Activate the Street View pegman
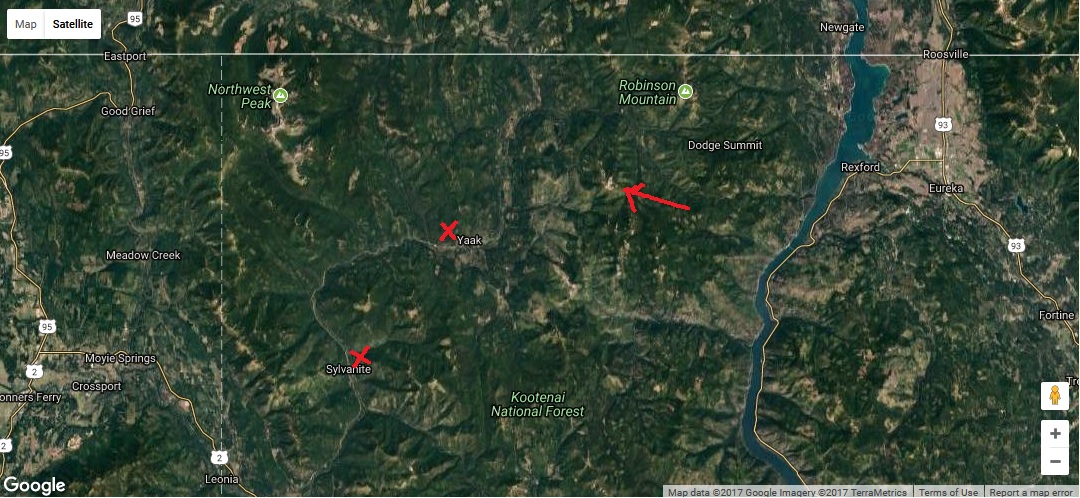This screenshot has width=1080, height=498. tap(1054, 396)
